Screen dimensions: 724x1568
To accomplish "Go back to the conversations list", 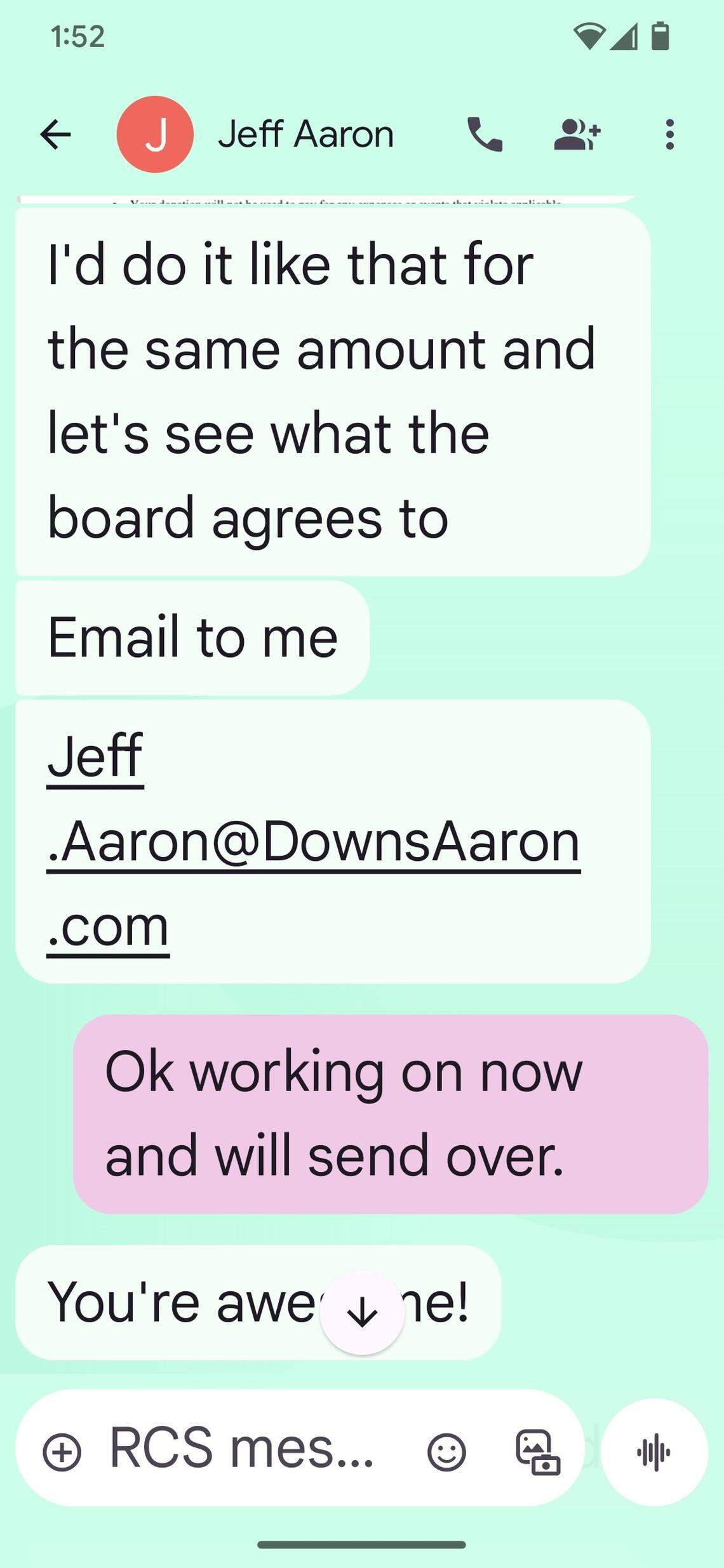I will click(x=55, y=135).
